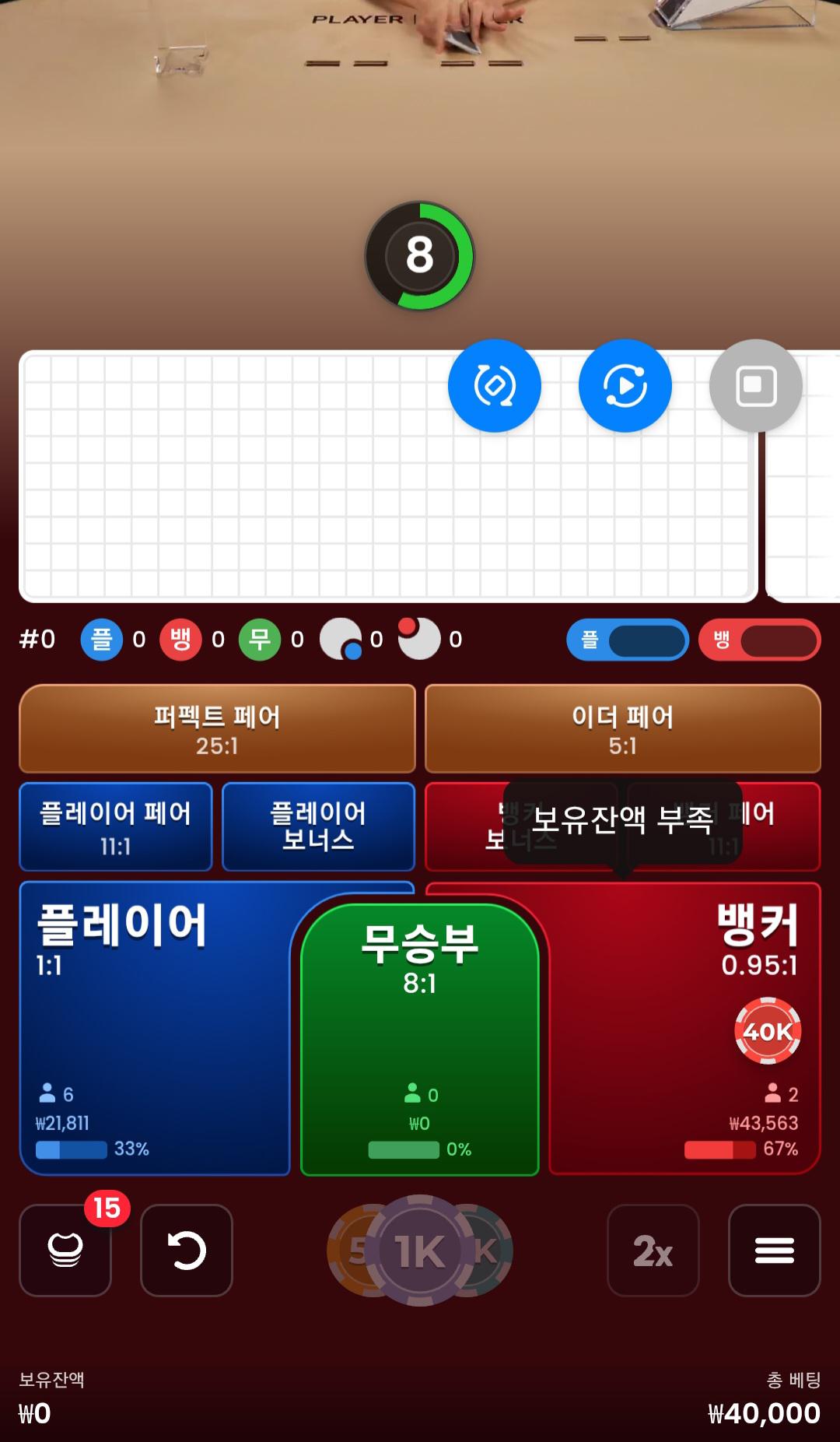Tap the blue rotate icon above the roadmap
Screen dimensions: 840x1442
tap(495, 386)
